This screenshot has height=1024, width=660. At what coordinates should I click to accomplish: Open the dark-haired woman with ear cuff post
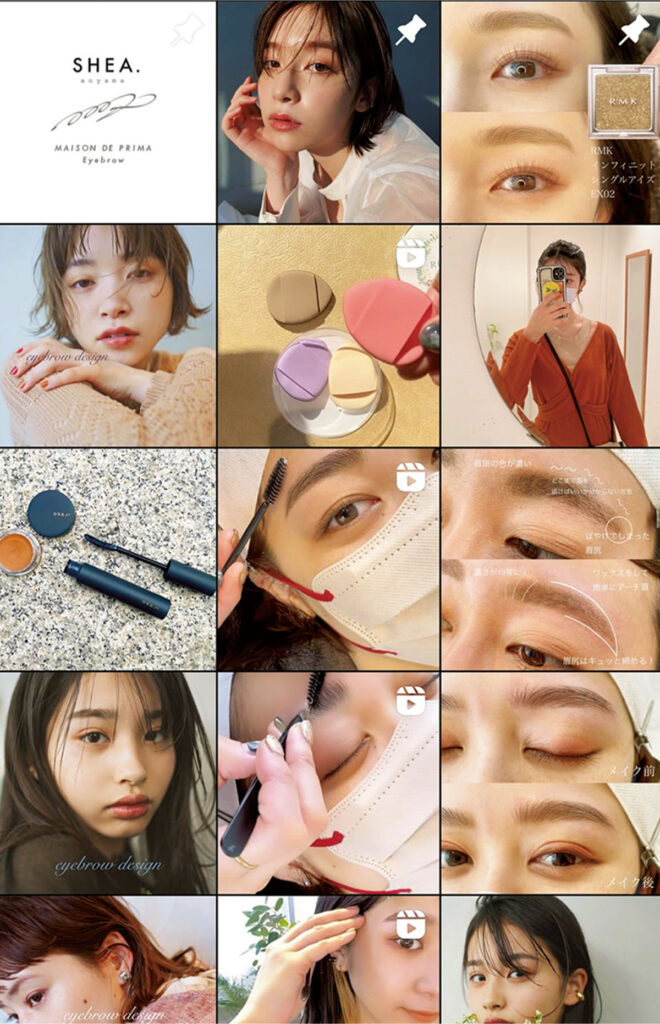(550, 960)
